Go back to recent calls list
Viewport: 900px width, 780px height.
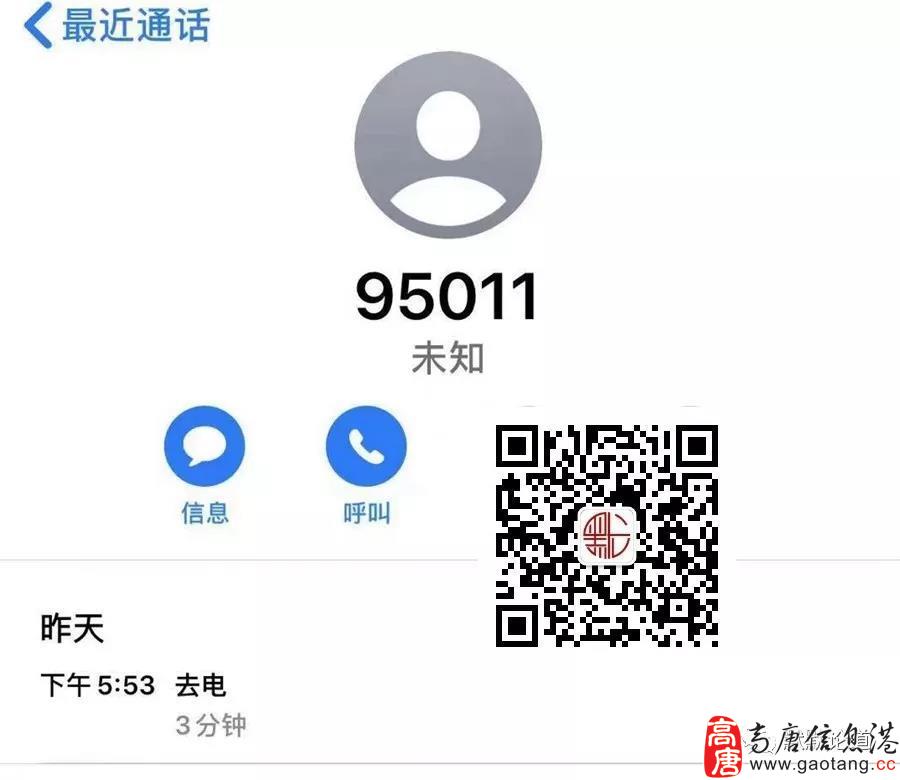117,27
